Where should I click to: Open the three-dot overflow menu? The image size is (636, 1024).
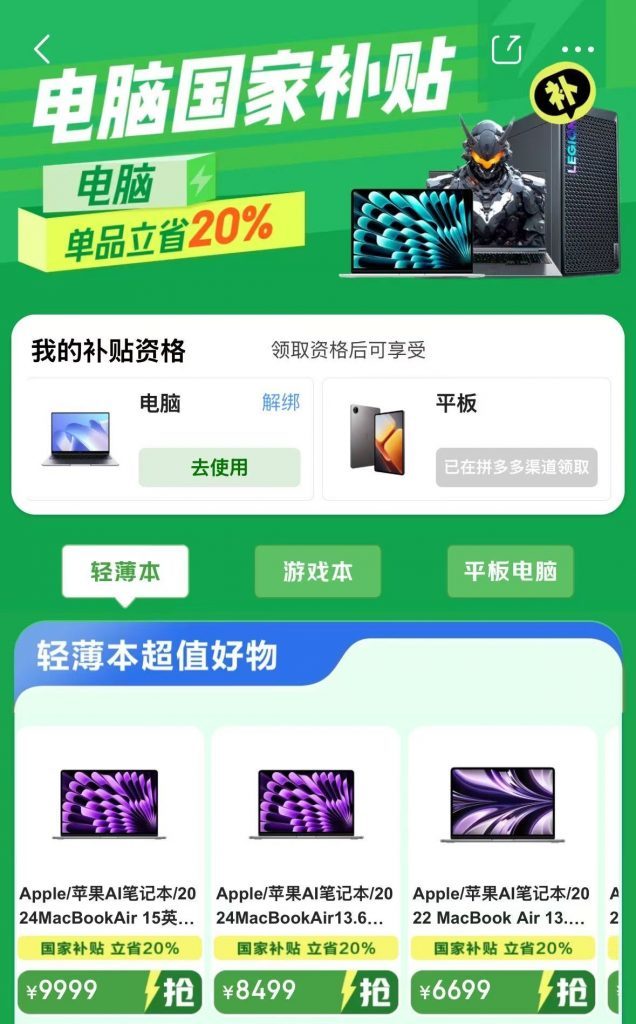tap(578, 49)
